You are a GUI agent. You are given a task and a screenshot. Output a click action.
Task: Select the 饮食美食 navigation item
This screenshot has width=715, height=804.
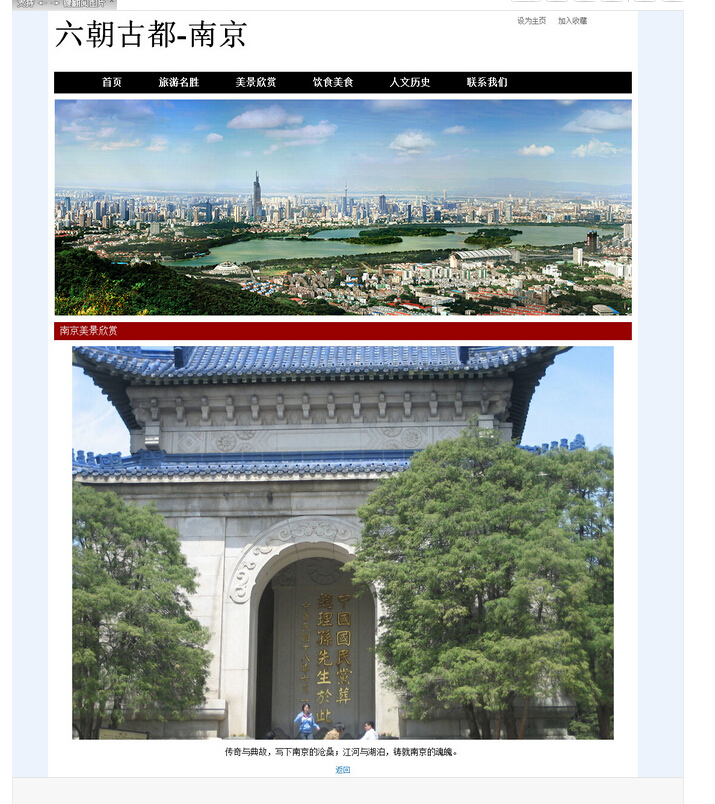click(333, 83)
